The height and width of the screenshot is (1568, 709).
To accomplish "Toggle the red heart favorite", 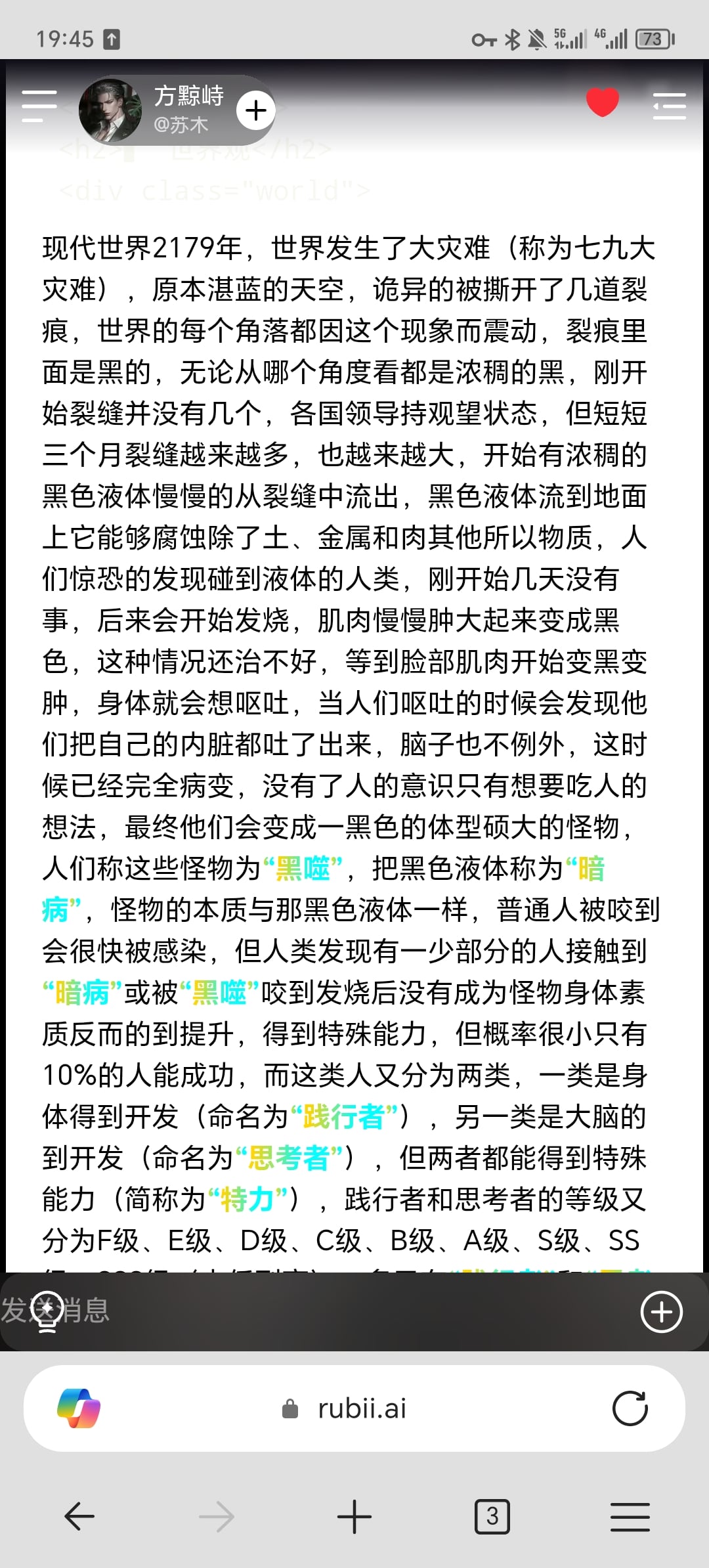I will point(602,102).
